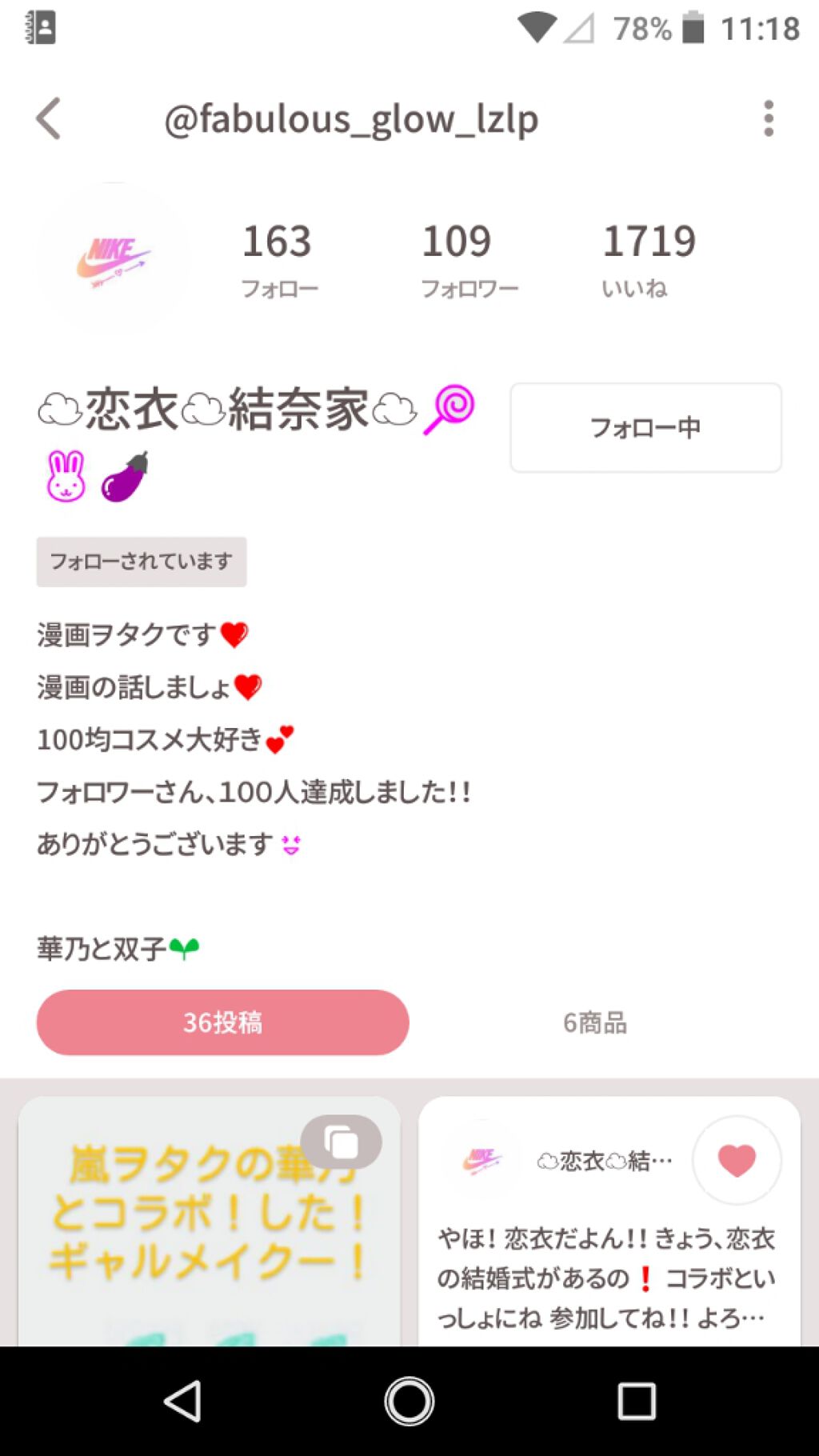Switch to the 6商品 tab

coord(594,1022)
